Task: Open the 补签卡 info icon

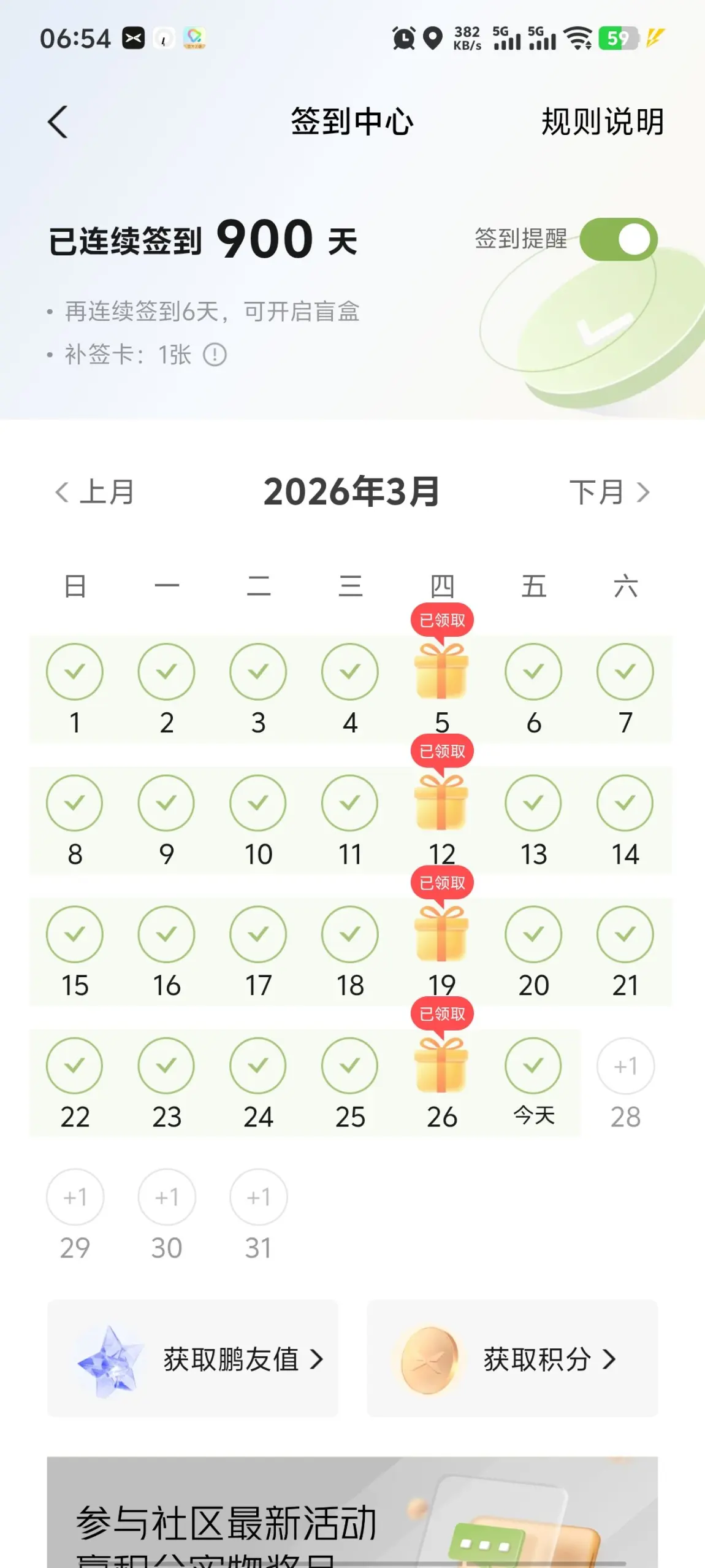Action: point(215,355)
